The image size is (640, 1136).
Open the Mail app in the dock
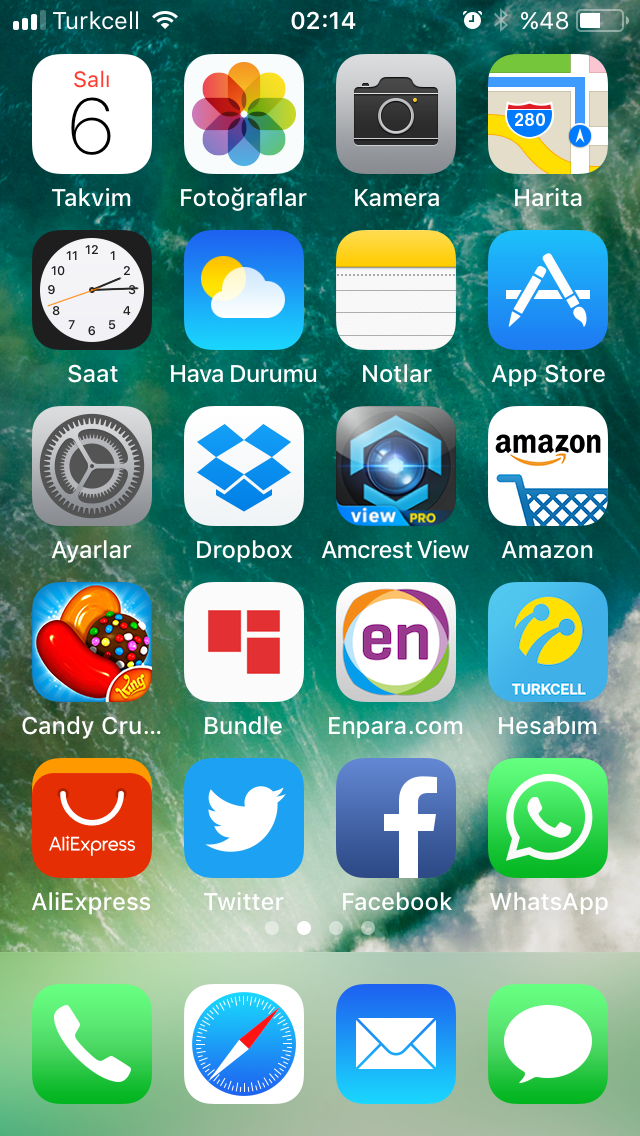(396, 1044)
